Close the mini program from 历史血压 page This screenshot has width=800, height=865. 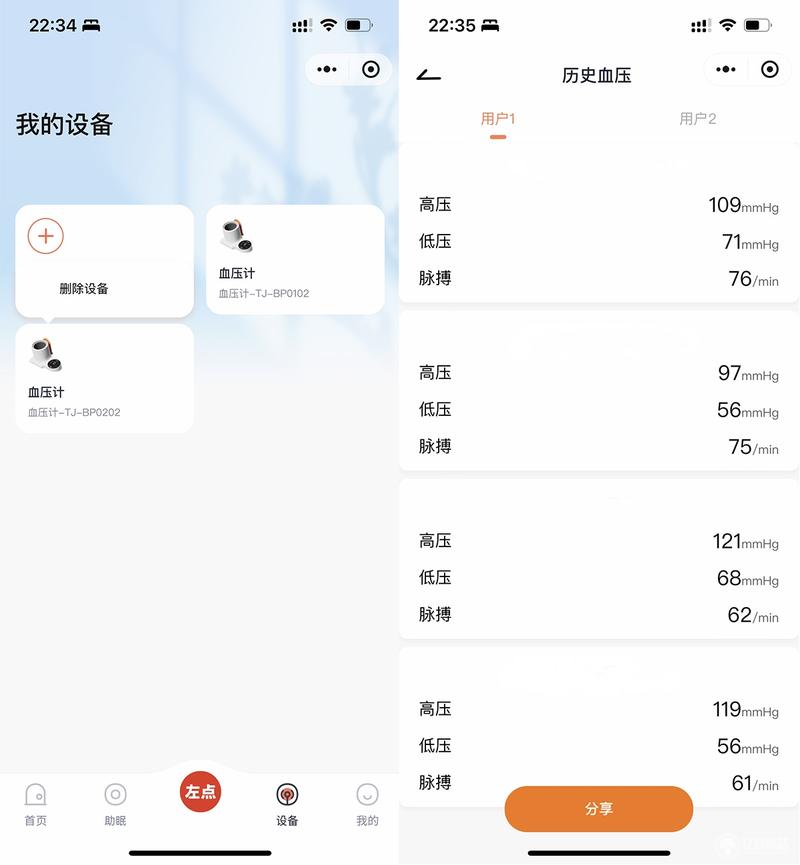[x=769, y=69]
